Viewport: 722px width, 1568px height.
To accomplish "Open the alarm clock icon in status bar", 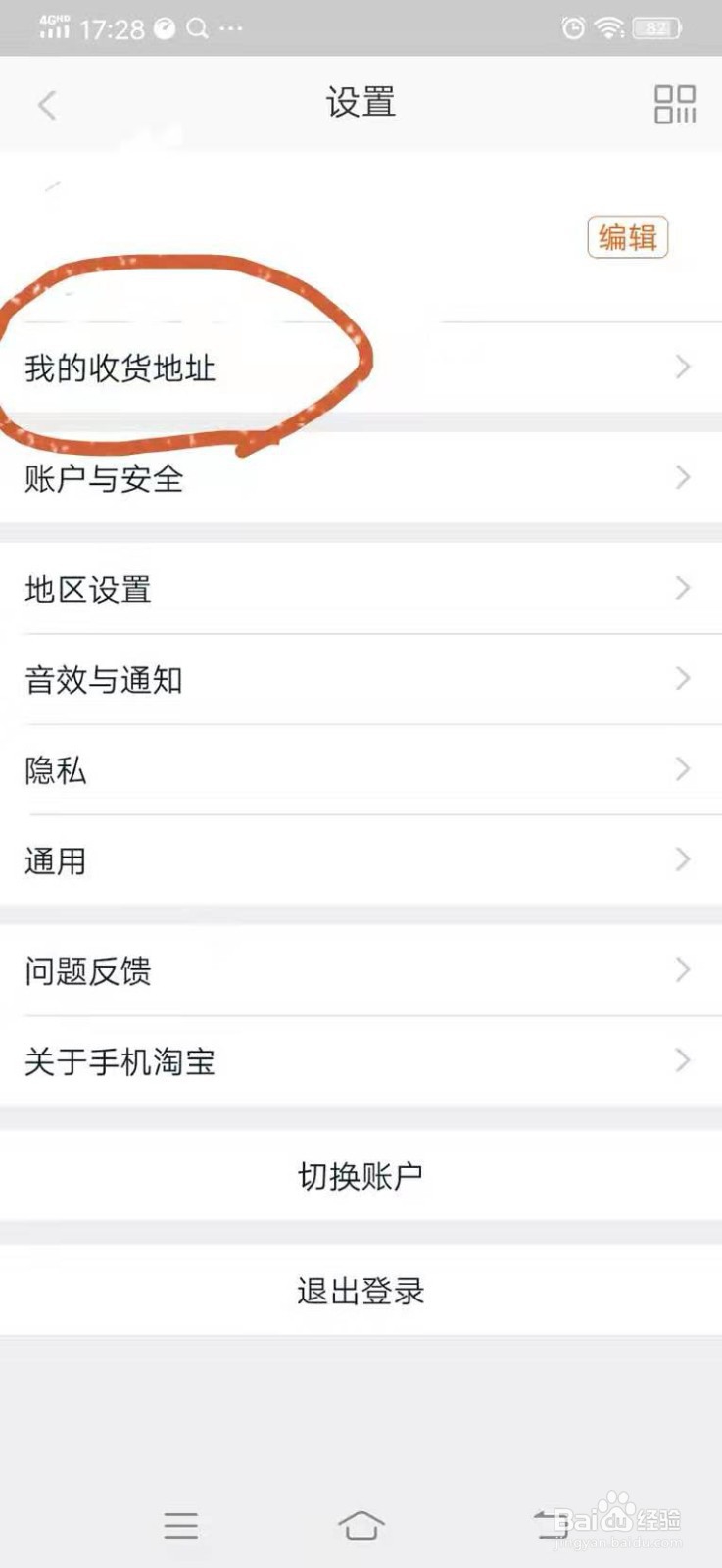I will pyautogui.click(x=573, y=27).
